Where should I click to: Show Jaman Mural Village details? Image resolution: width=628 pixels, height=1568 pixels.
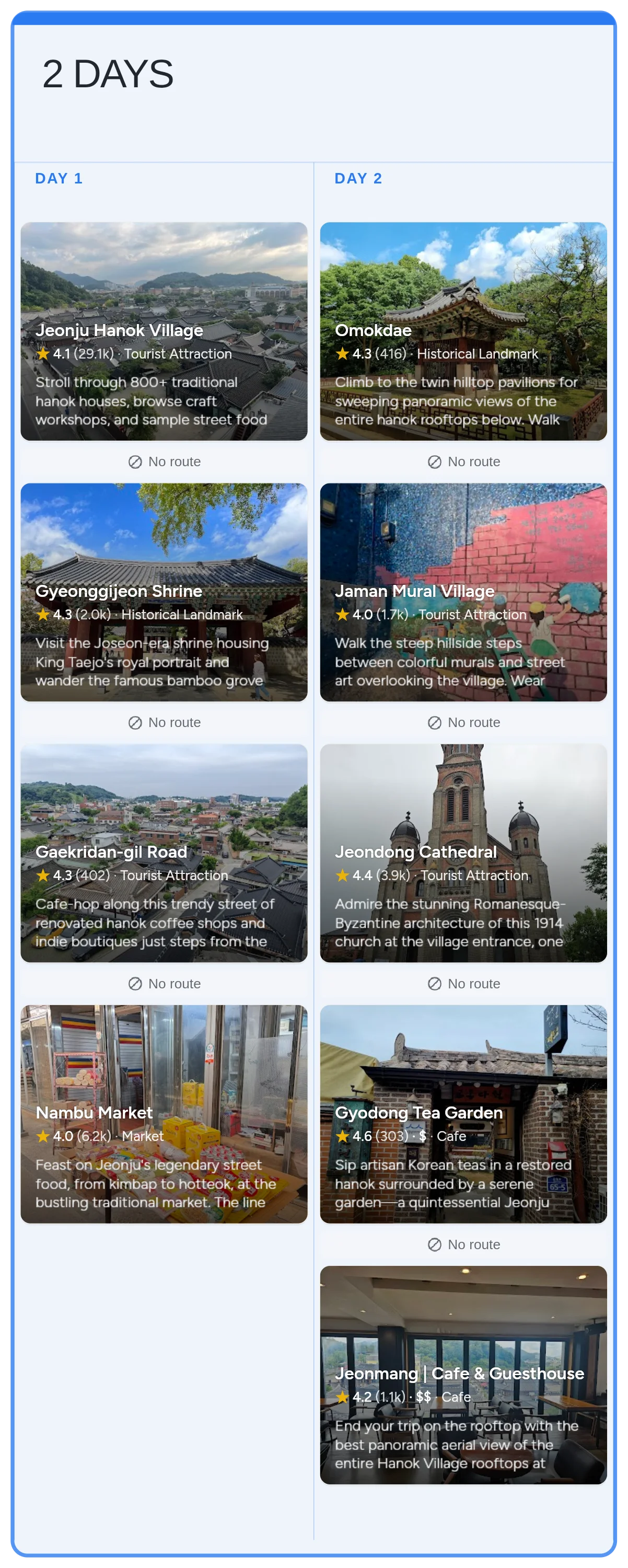[x=463, y=592]
